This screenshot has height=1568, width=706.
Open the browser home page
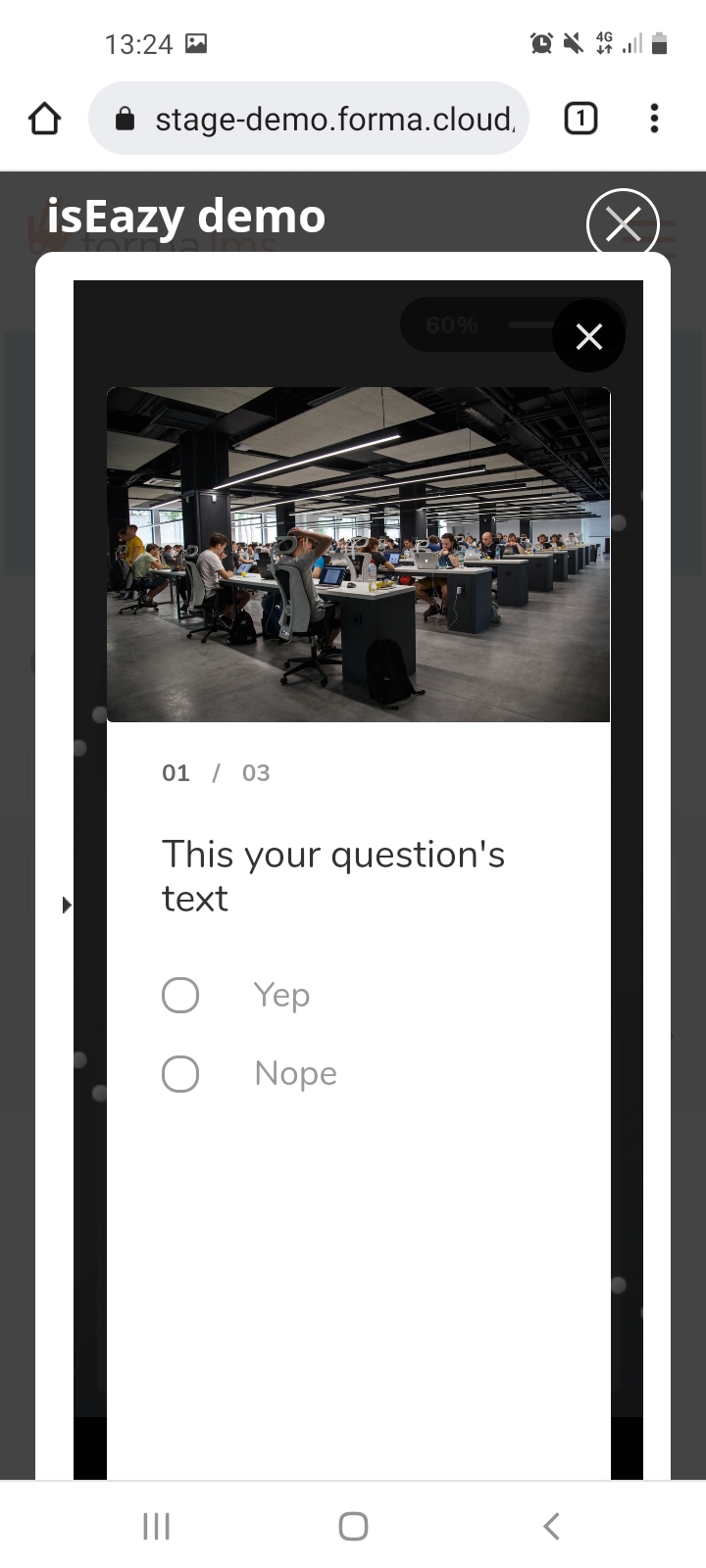[x=45, y=120]
